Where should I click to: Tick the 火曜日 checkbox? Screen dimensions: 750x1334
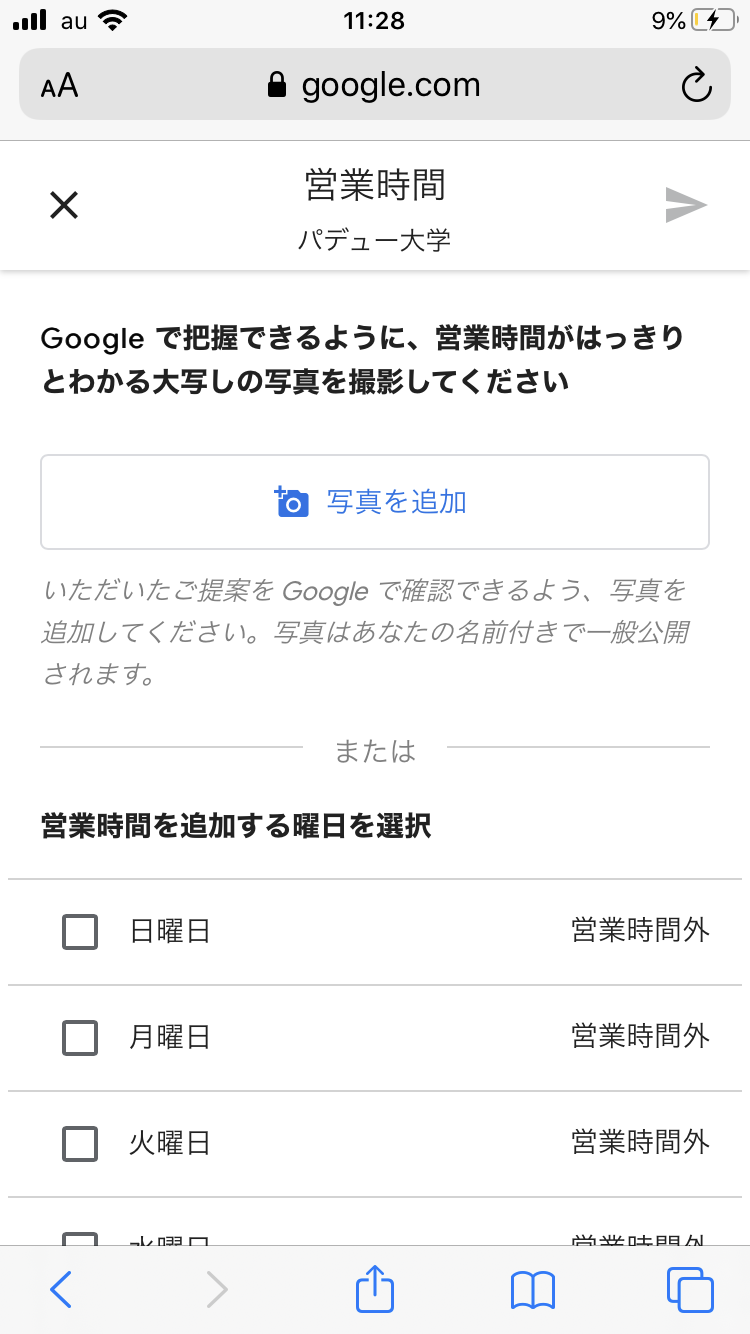click(x=80, y=1143)
